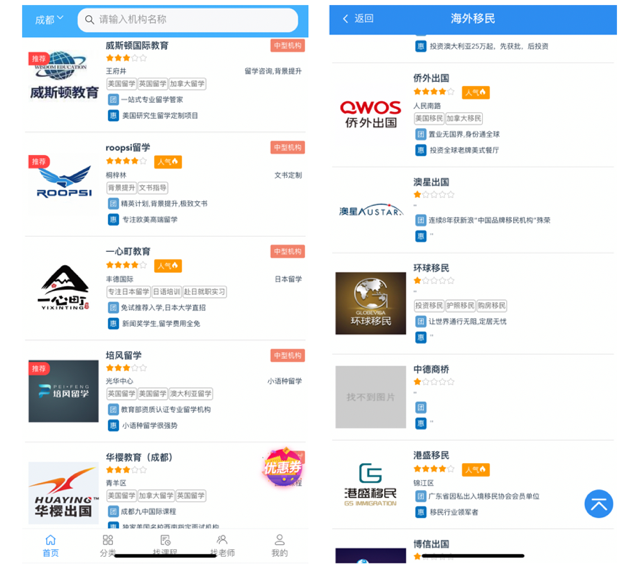620x570 pixels.
Task: Open 环球移民 listing
Action: [473, 304]
